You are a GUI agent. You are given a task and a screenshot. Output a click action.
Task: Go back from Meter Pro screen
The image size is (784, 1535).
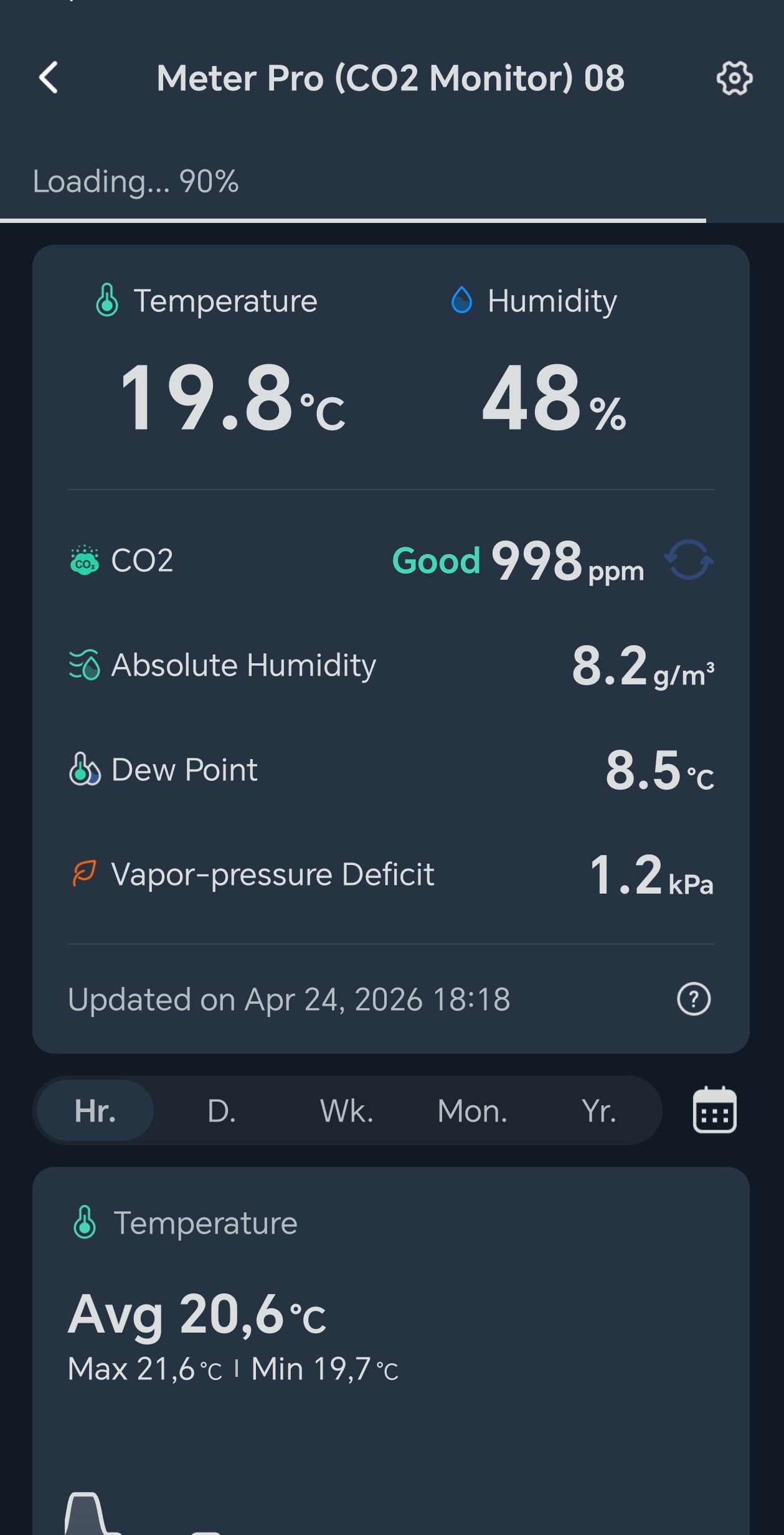[x=49, y=78]
